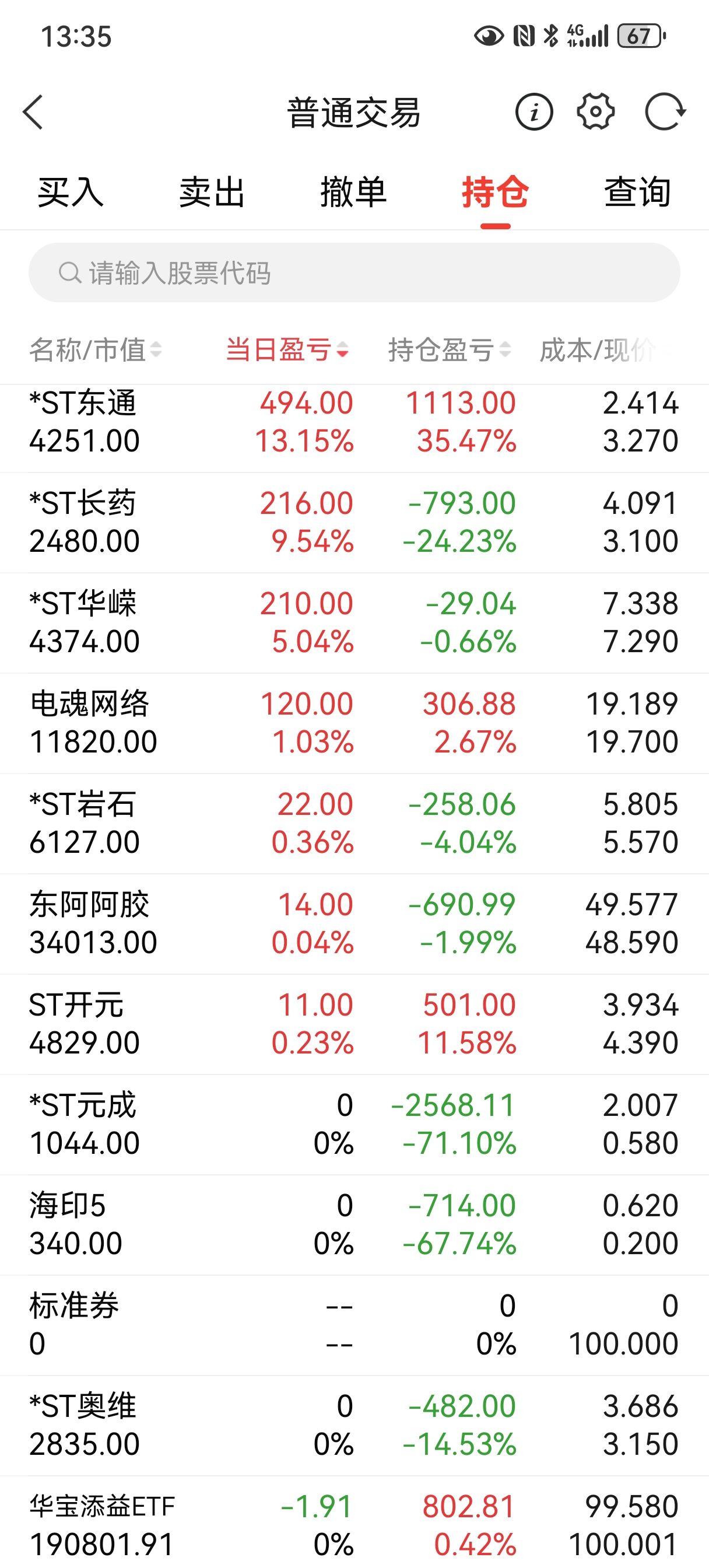Sort holdings by 持仓盈亏
The height and width of the screenshot is (1568, 709).
point(449,350)
